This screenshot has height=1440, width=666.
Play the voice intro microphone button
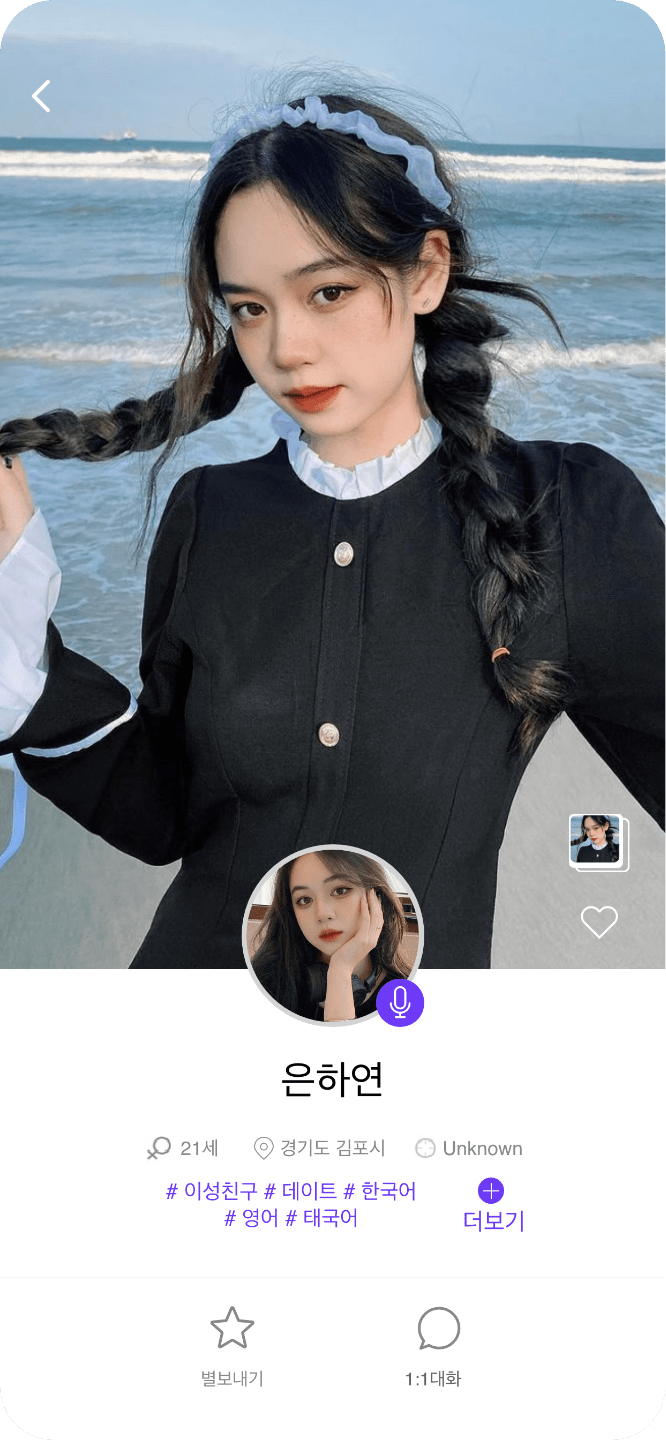[400, 1002]
